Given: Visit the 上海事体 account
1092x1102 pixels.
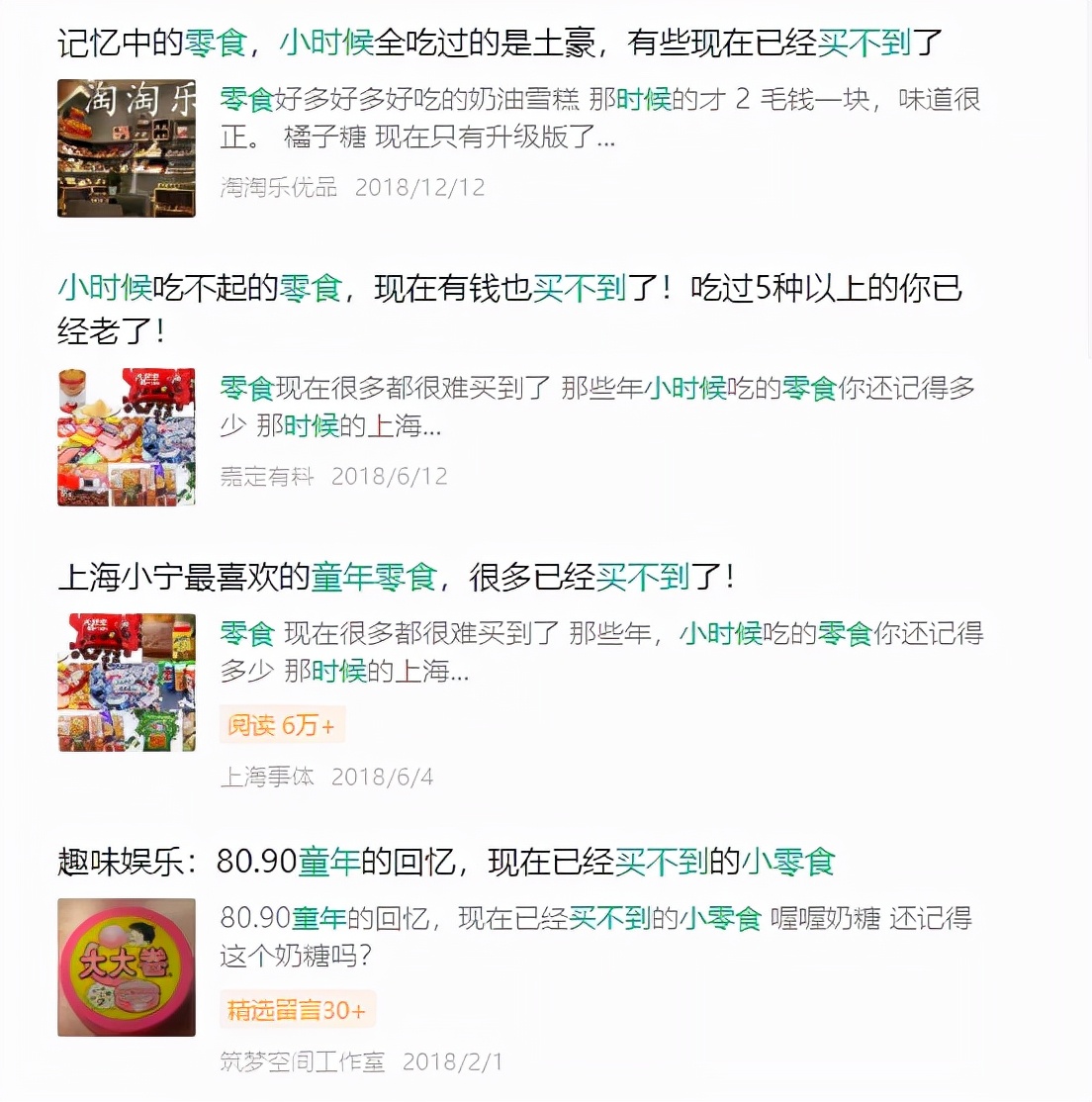Looking at the screenshot, I should point(267,778).
